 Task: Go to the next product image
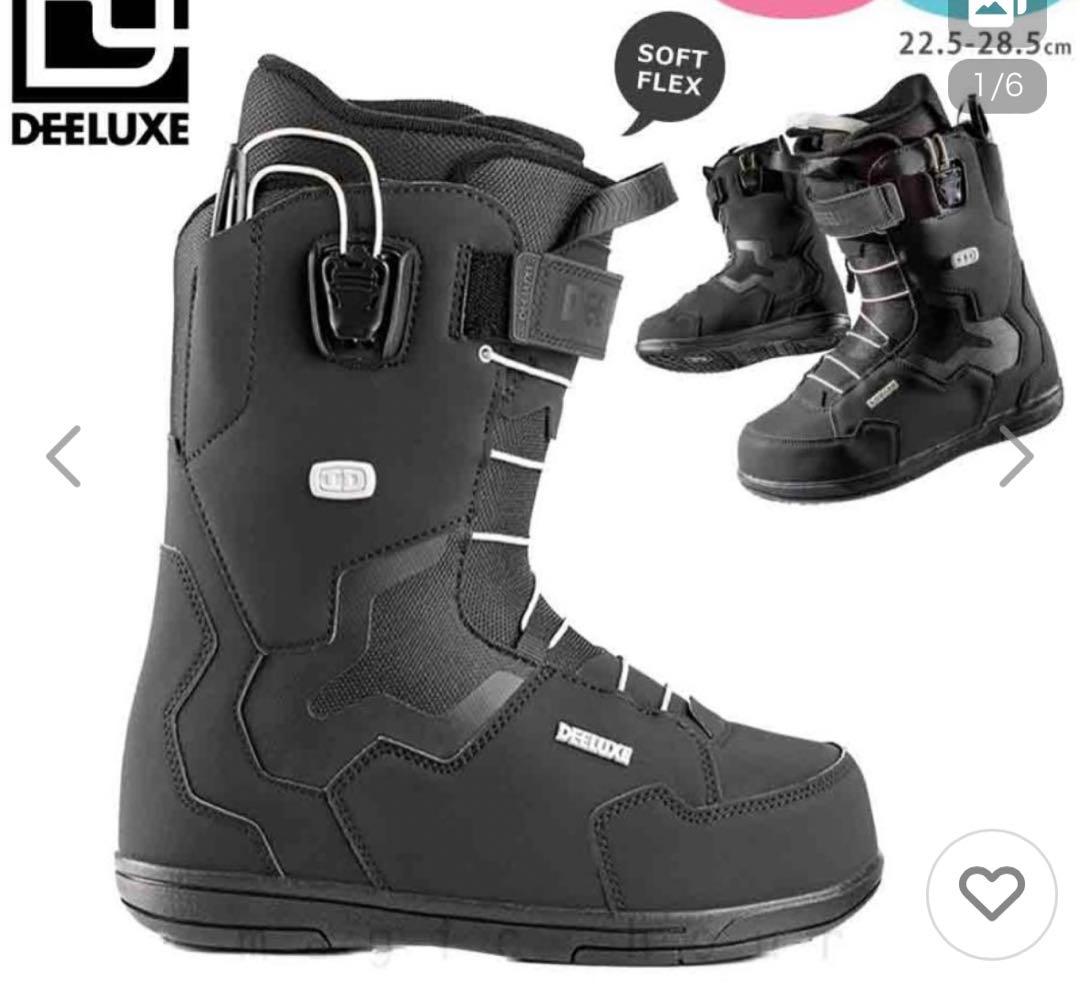pyautogui.click(x=1016, y=456)
